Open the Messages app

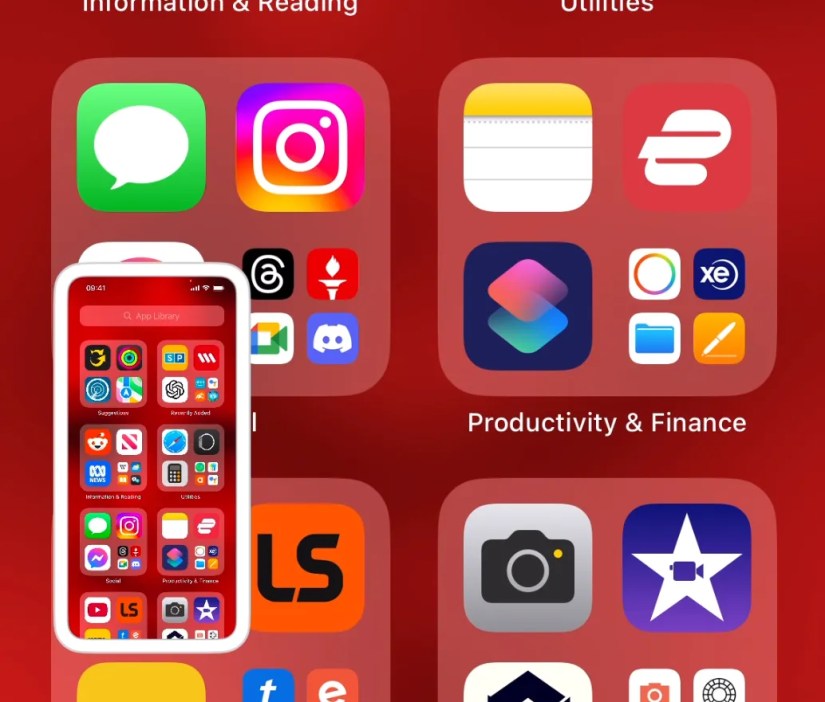pyautogui.click(x=141, y=147)
